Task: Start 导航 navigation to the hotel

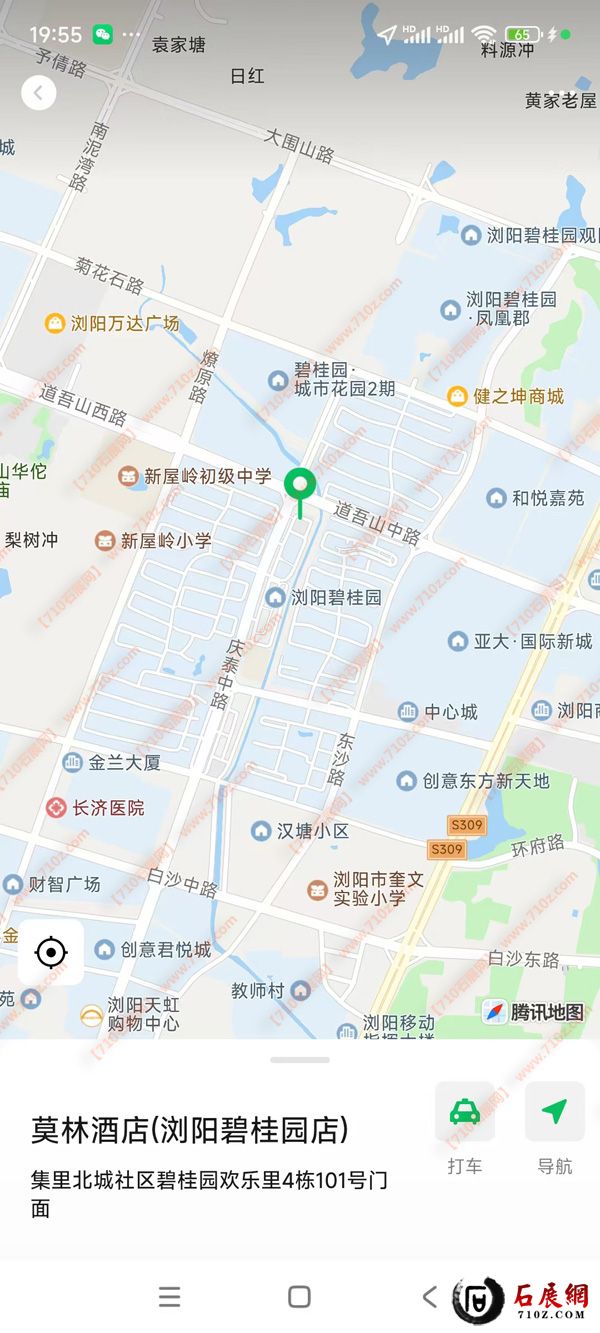Action: click(x=554, y=1112)
